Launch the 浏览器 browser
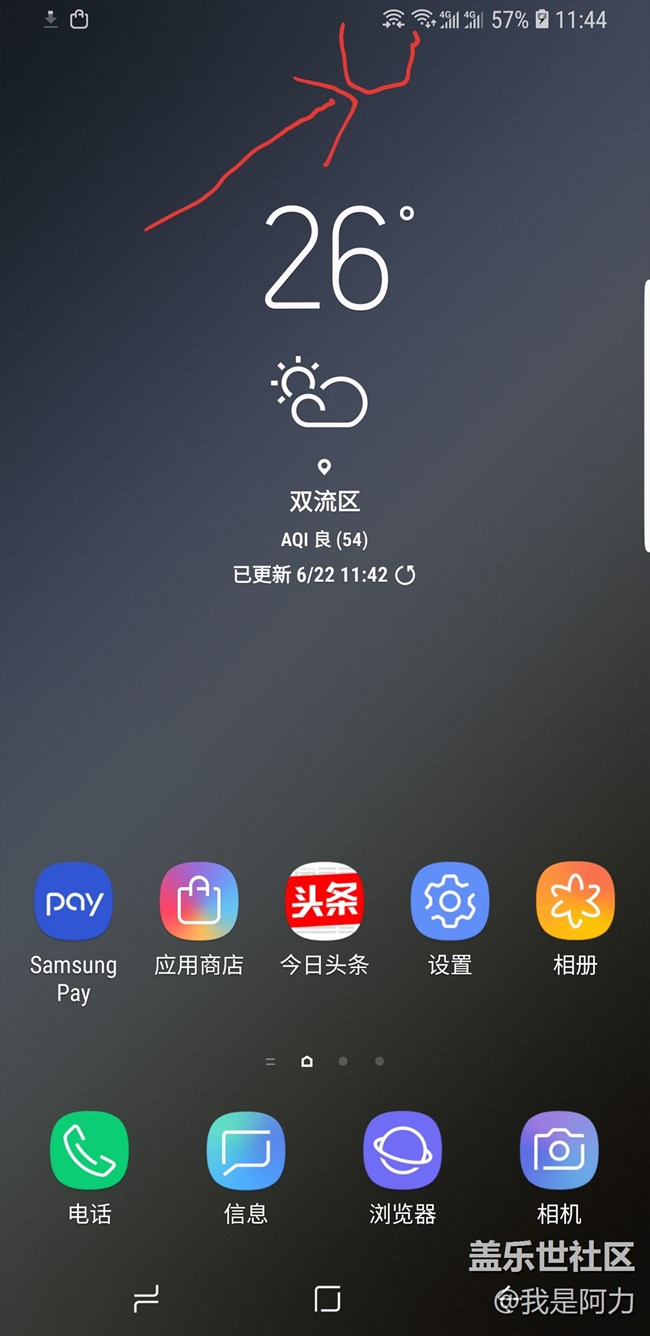This screenshot has height=1336, width=650. click(x=402, y=1152)
